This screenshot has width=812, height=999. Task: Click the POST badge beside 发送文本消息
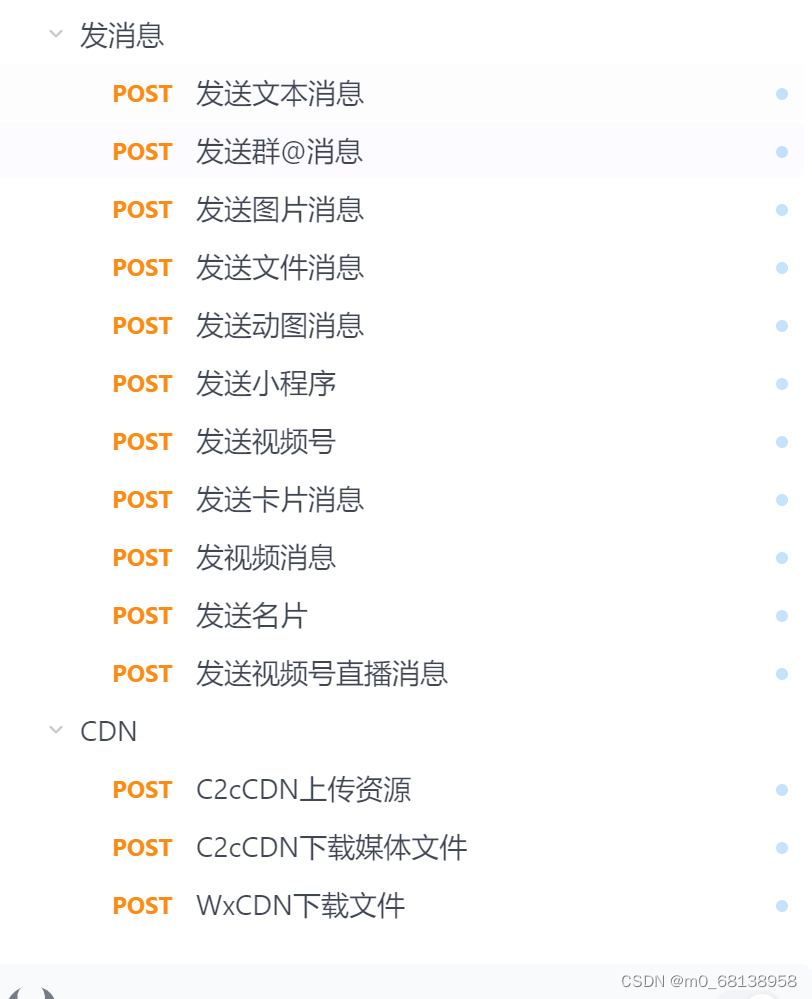(x=142, y=94)
